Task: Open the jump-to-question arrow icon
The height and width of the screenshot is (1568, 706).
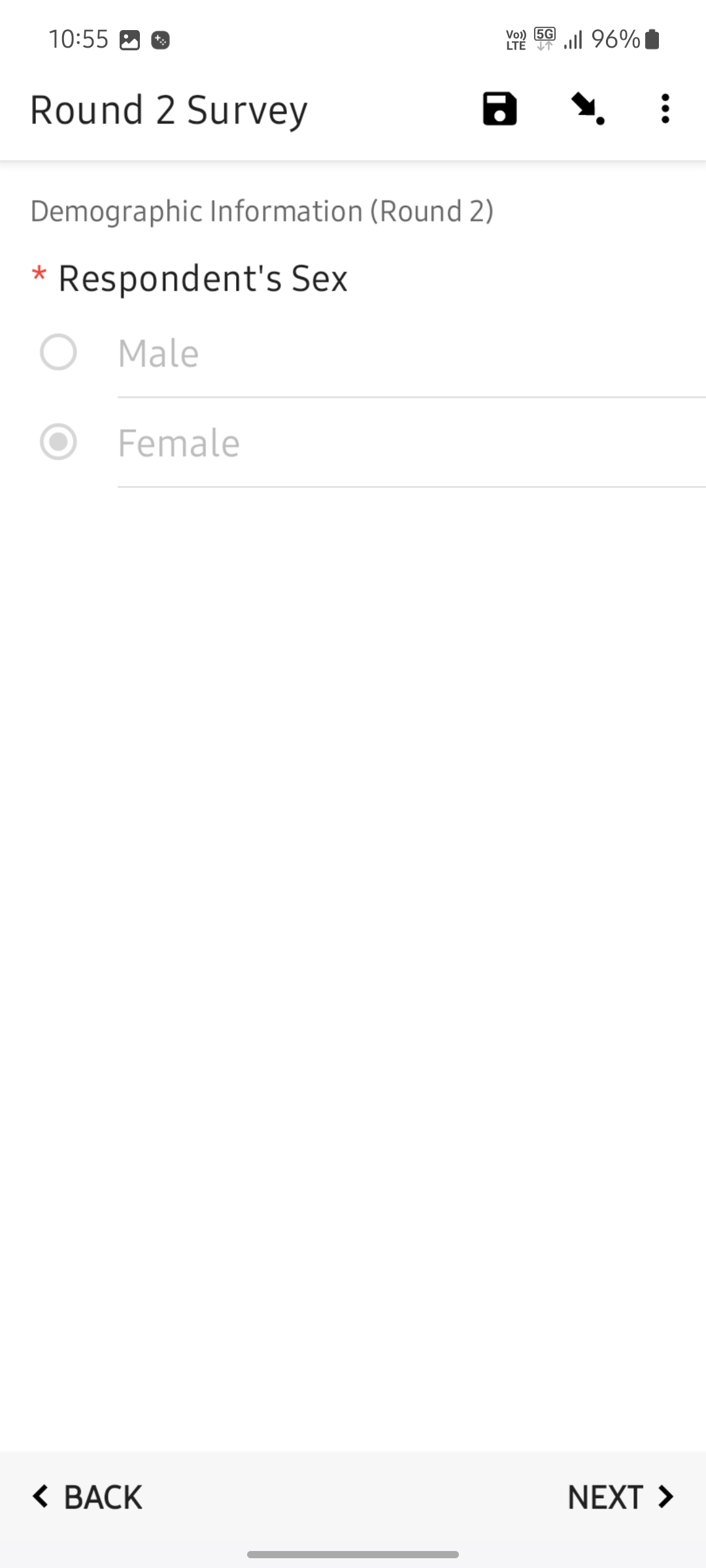Action: pos(587,108)
